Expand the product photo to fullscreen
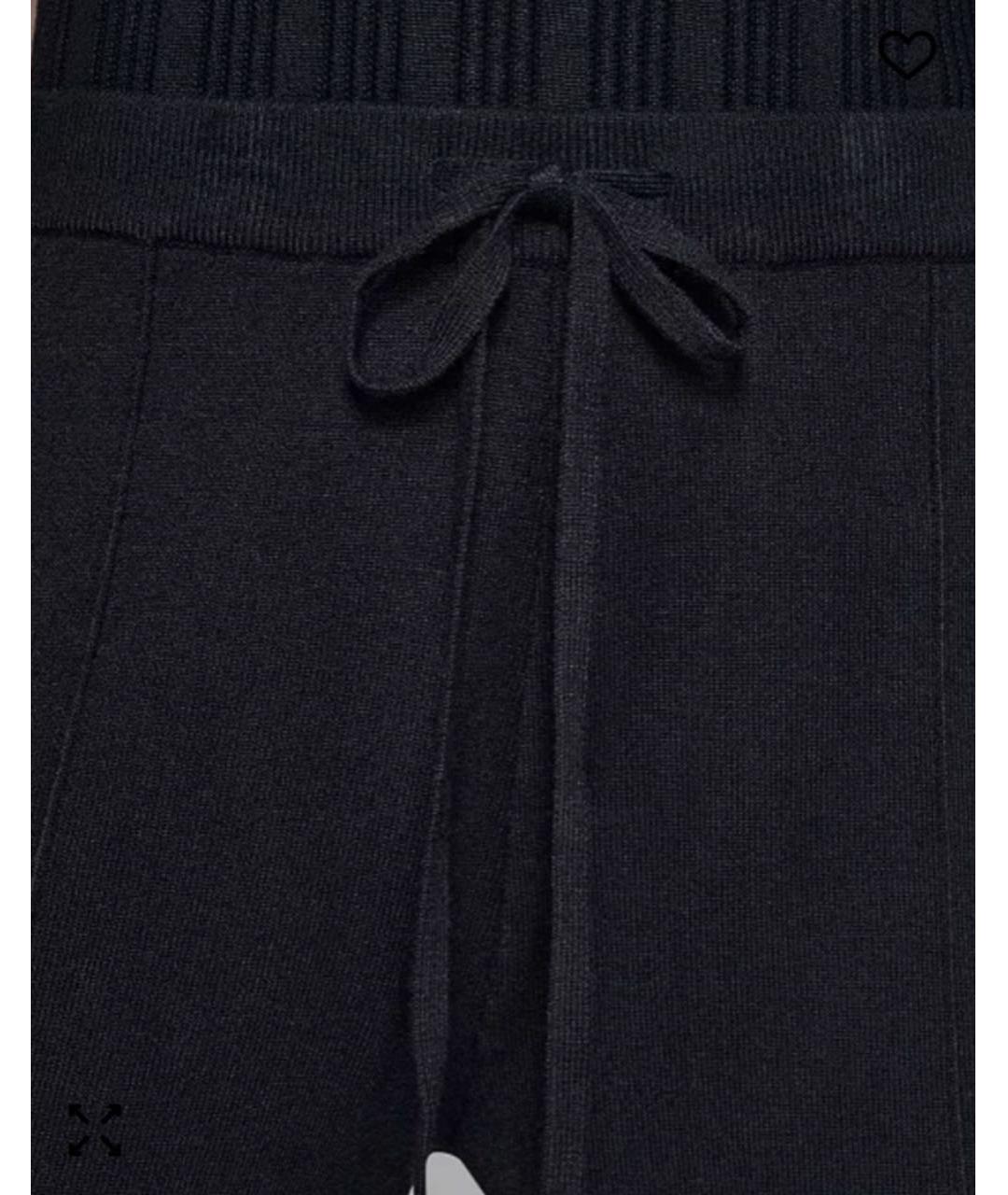This screenshot has height=1195, width=1008. (x=94, y=1130)
